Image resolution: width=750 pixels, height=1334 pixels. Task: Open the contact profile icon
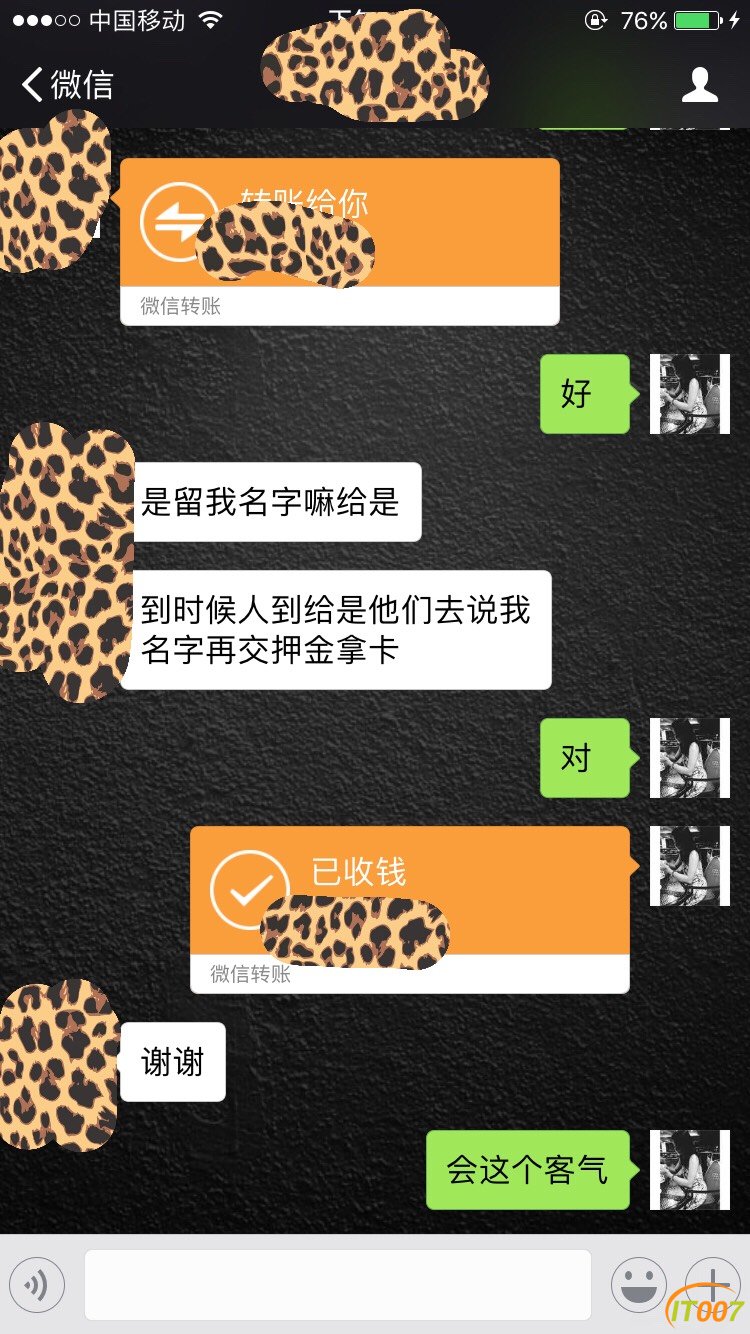click(x=699, y=85)
